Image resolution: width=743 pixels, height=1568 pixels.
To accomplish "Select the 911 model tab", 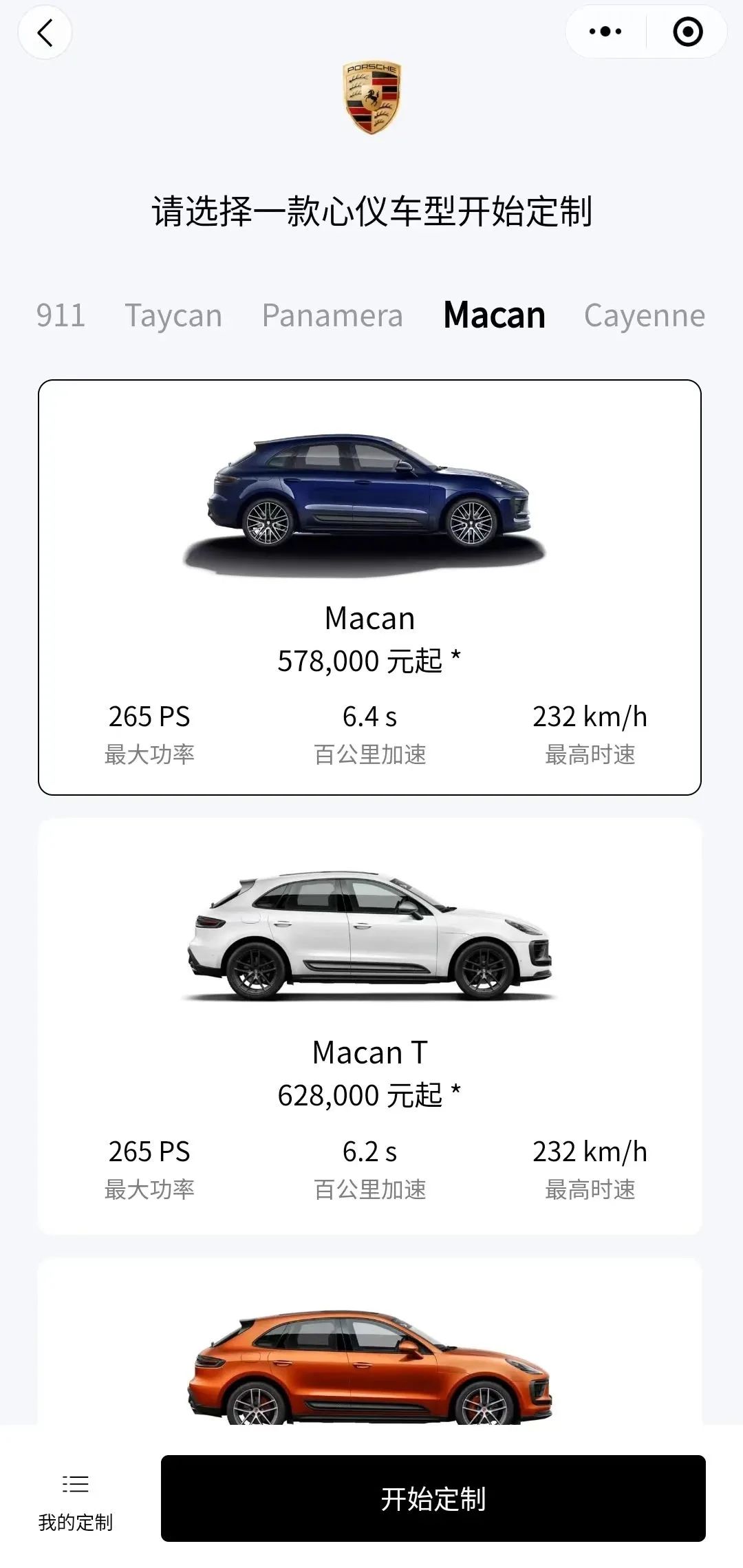I will [61, 316].
